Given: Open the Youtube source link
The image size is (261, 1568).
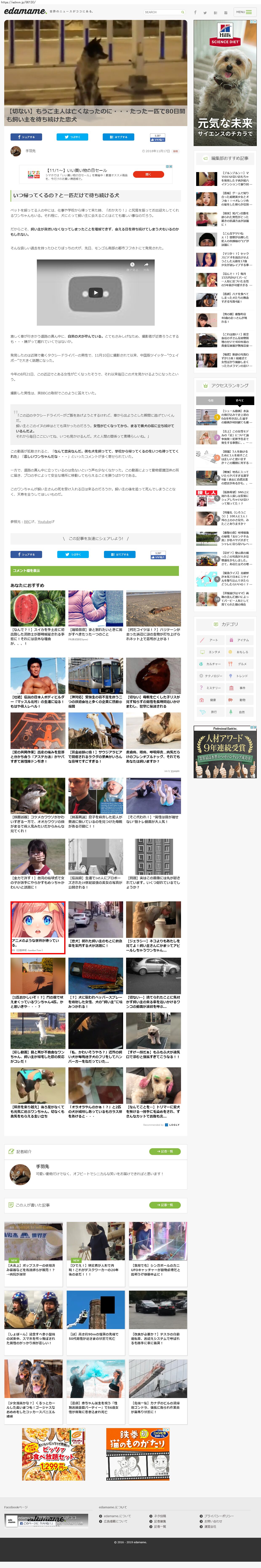Looking at the screenshot, I should click(x=44, y=522).
